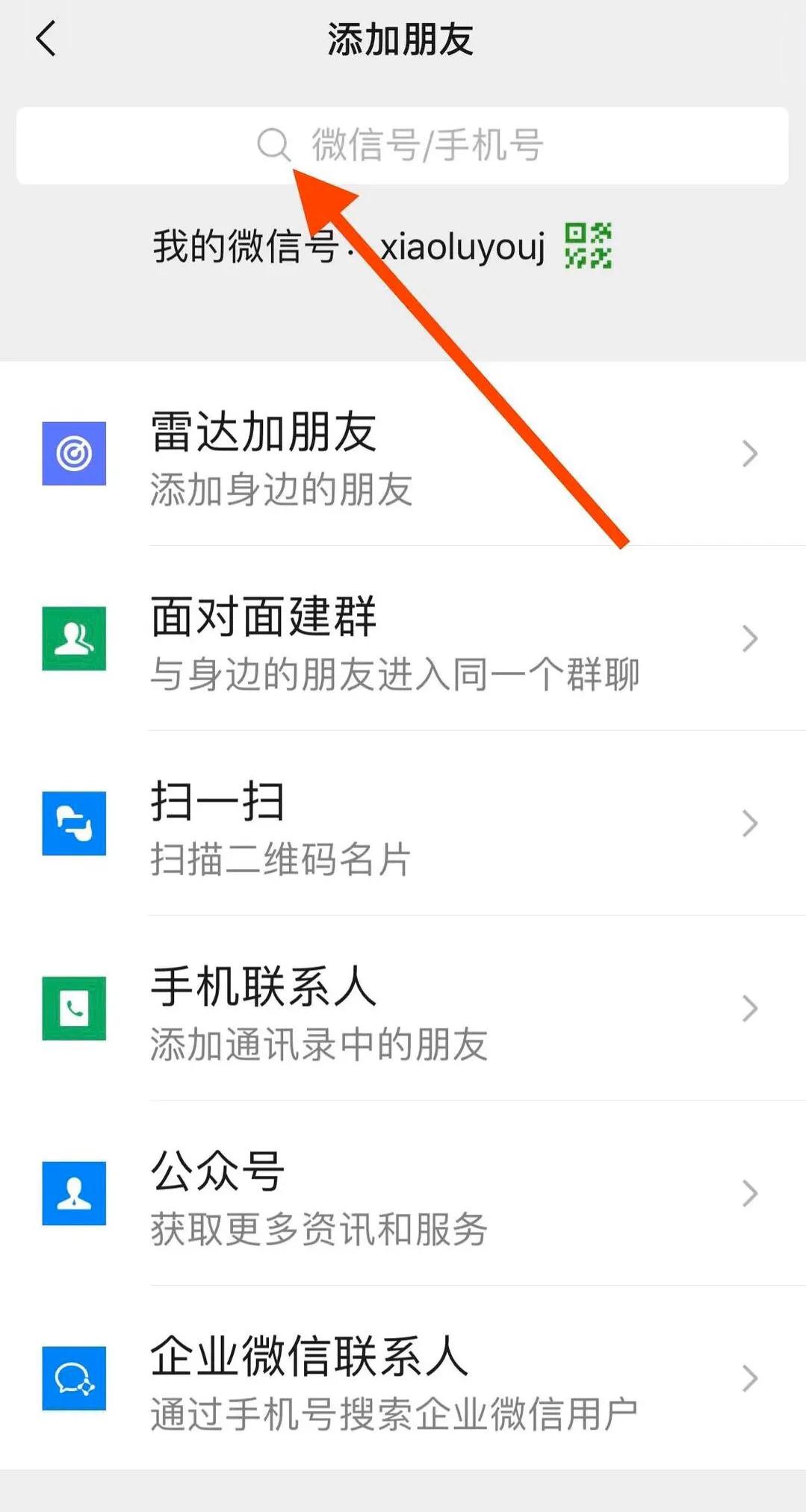This screenshot has height=1512, width=806.
Task: Tap the green QR code beside your WeChat ID
Action: click(x=589, y=246)
